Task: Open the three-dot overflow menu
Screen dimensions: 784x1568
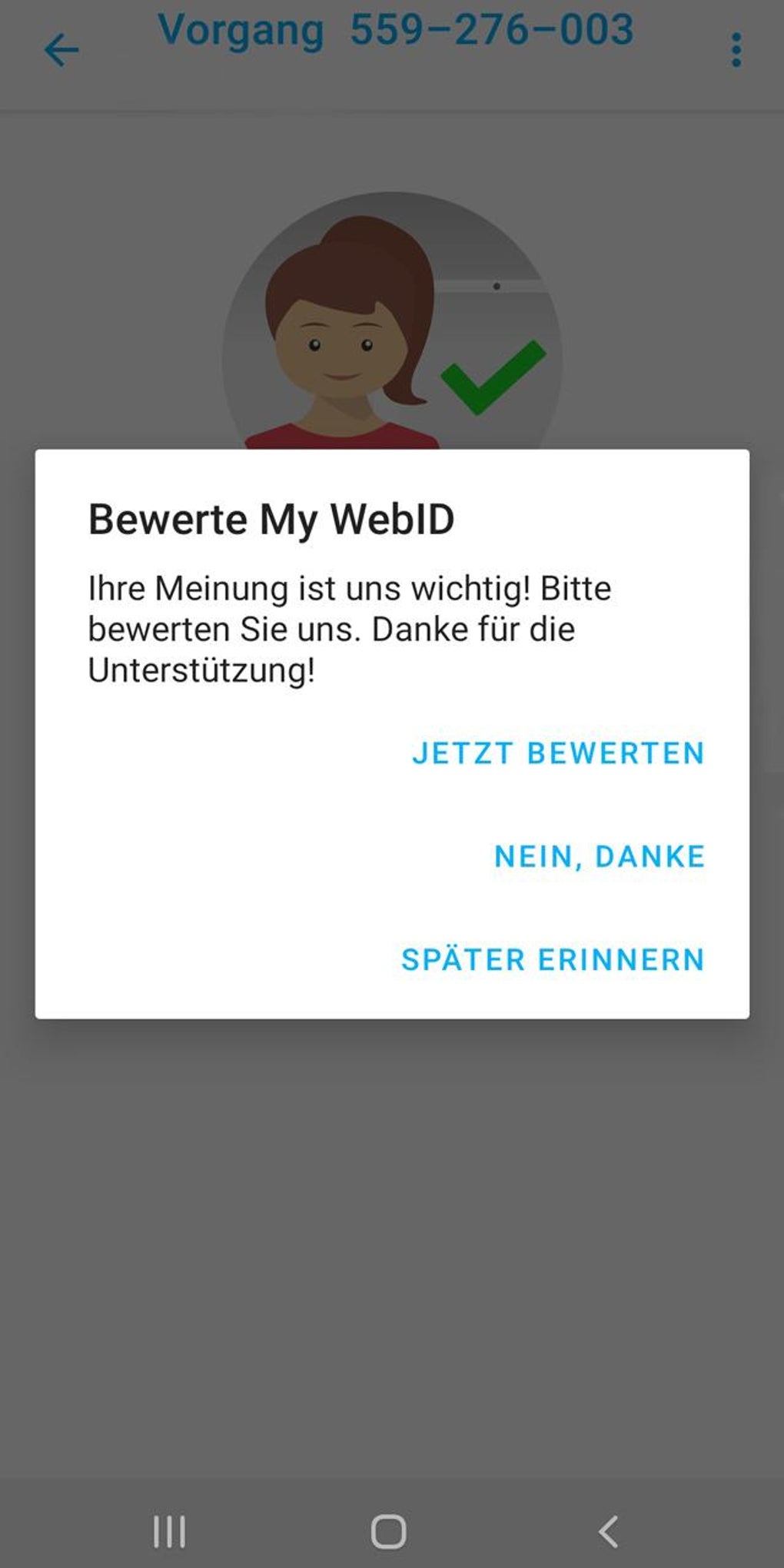Action: coord(736,48)
